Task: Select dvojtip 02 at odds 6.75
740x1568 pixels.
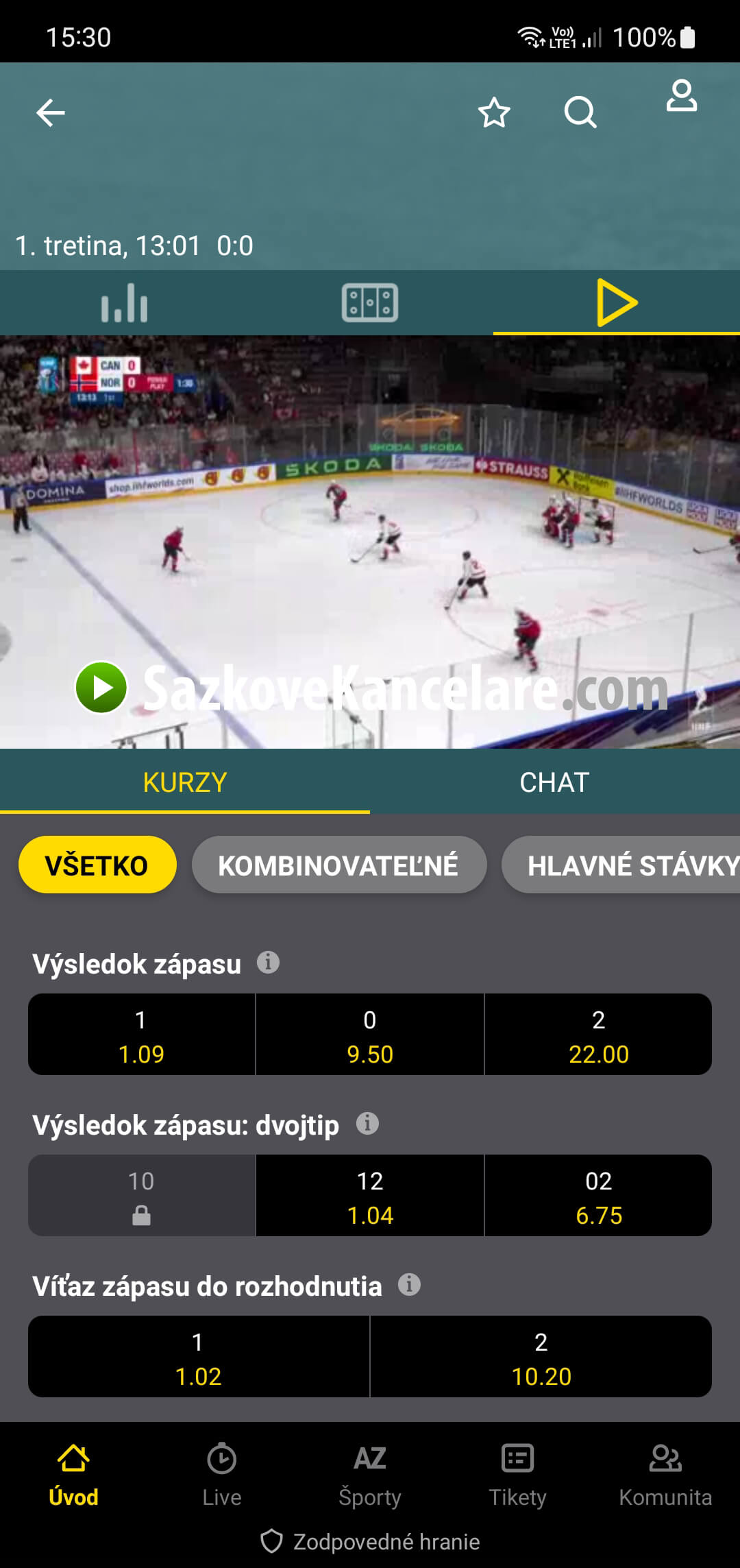Action: point(598,1196)
